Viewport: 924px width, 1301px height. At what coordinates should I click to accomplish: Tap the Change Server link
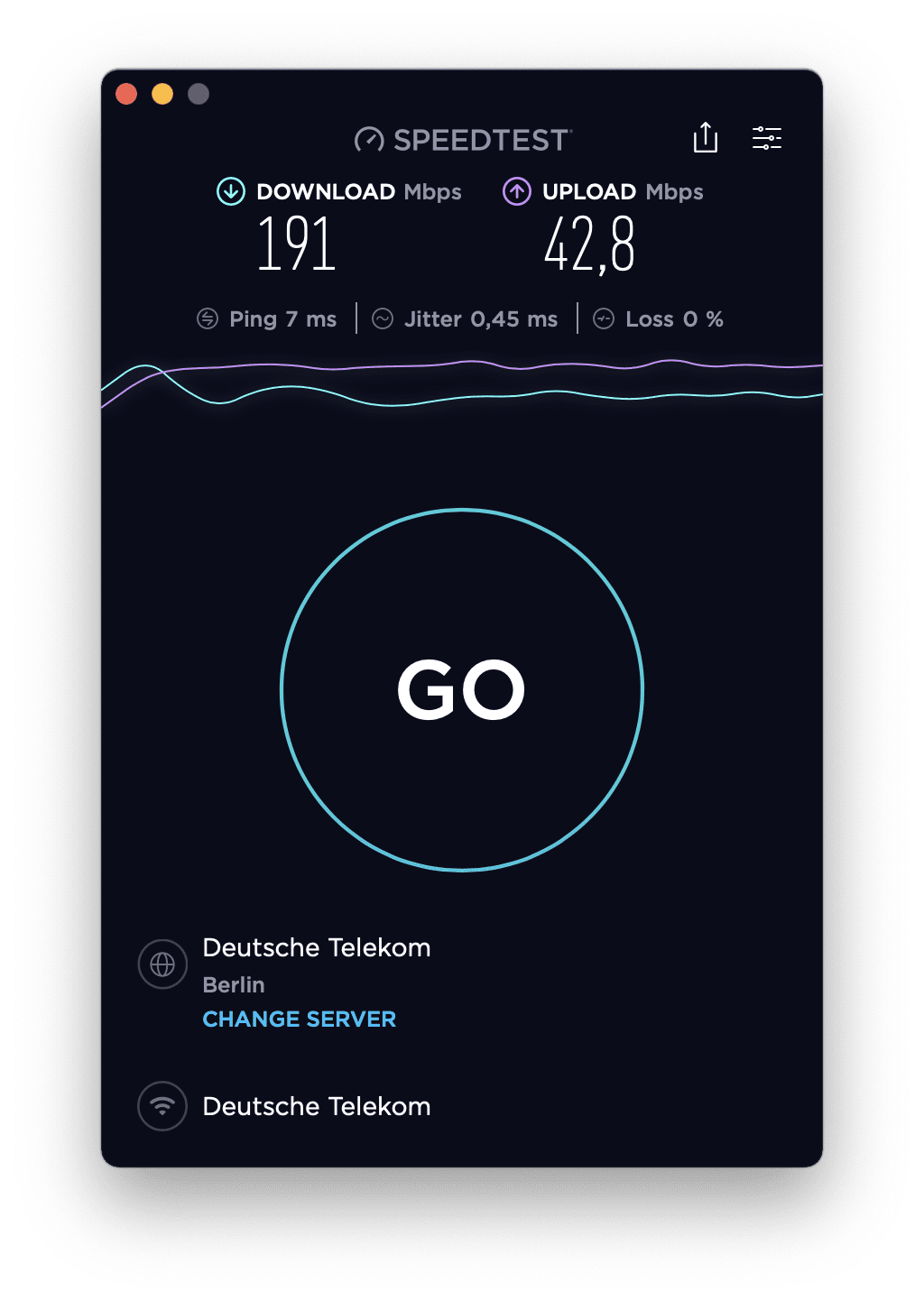click(299, 1019)
